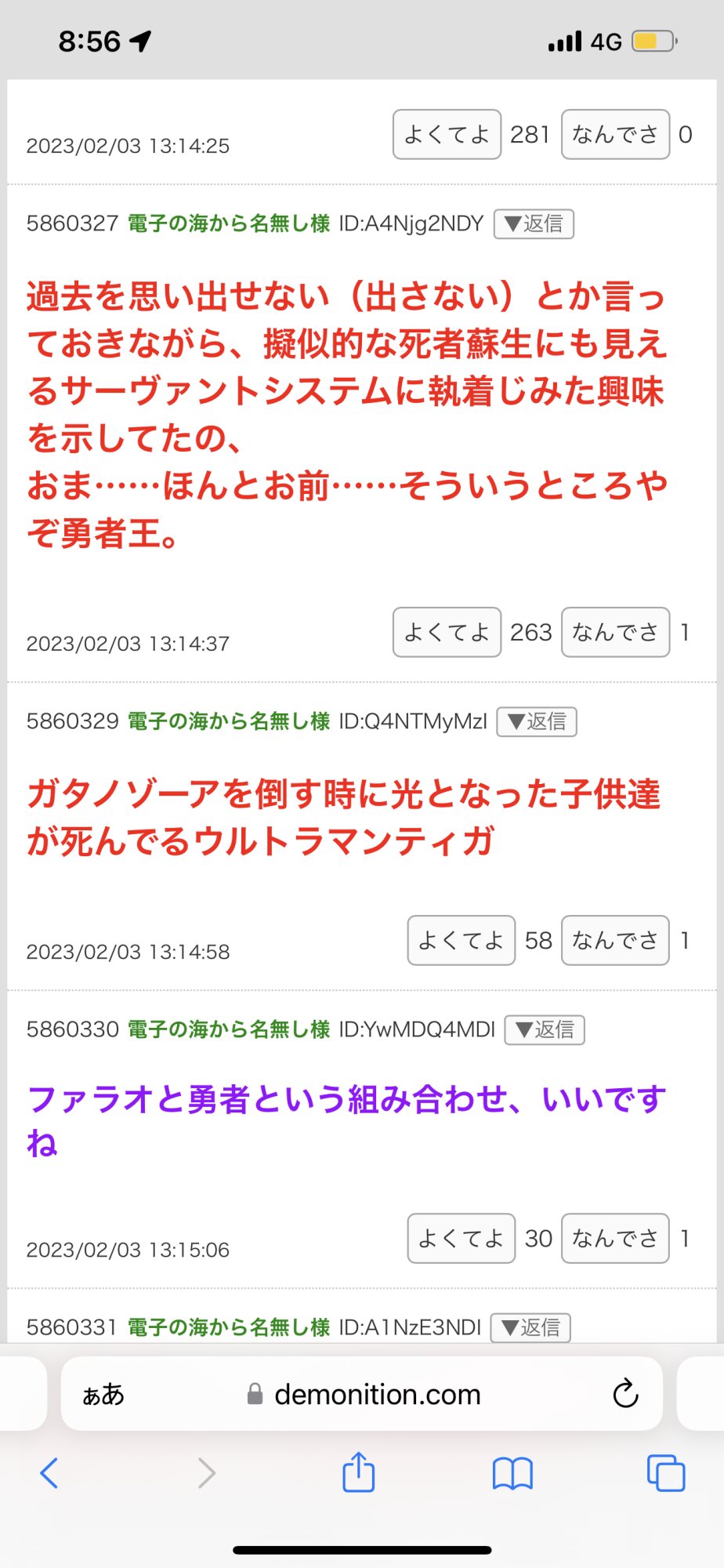Open the Safari share sheet
Viewport: 724px width, 1568px height.
[x=359, y=1473]
